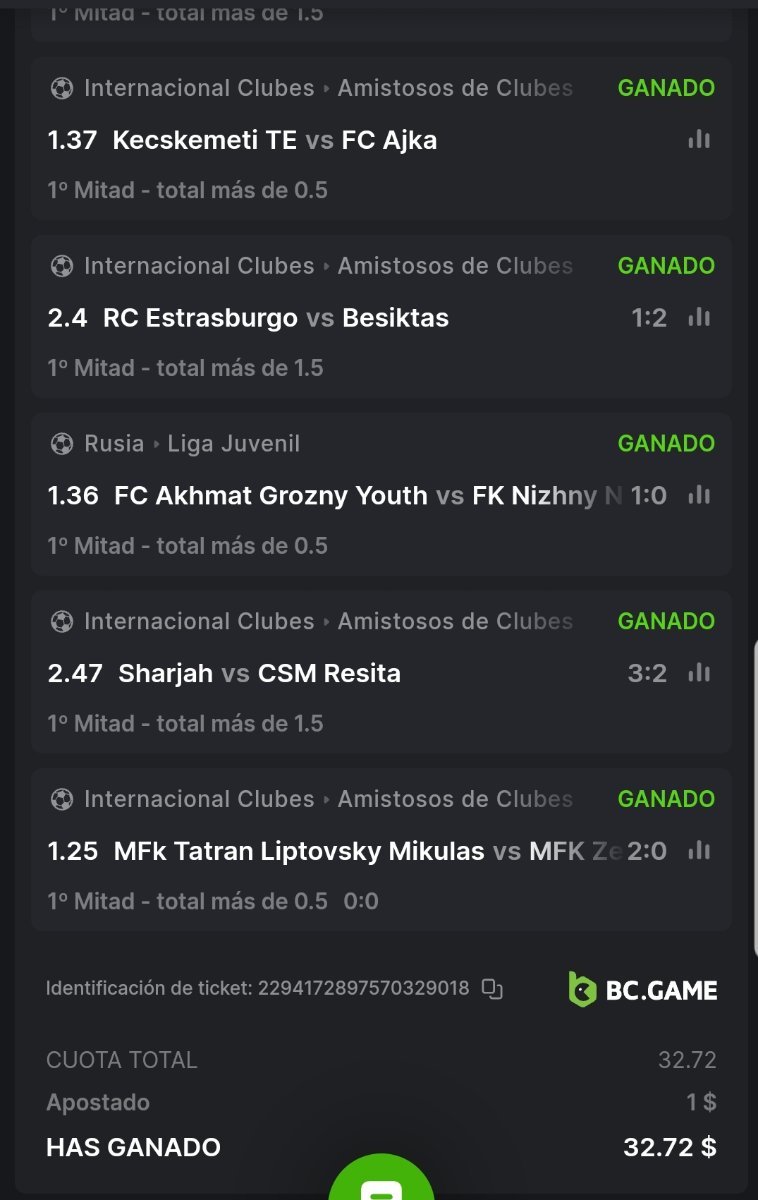Open statistics for MFk Tatran Liptovsky Mikulas match
The height and width of the screenshot is (1200, 758).
click(699, 851)
